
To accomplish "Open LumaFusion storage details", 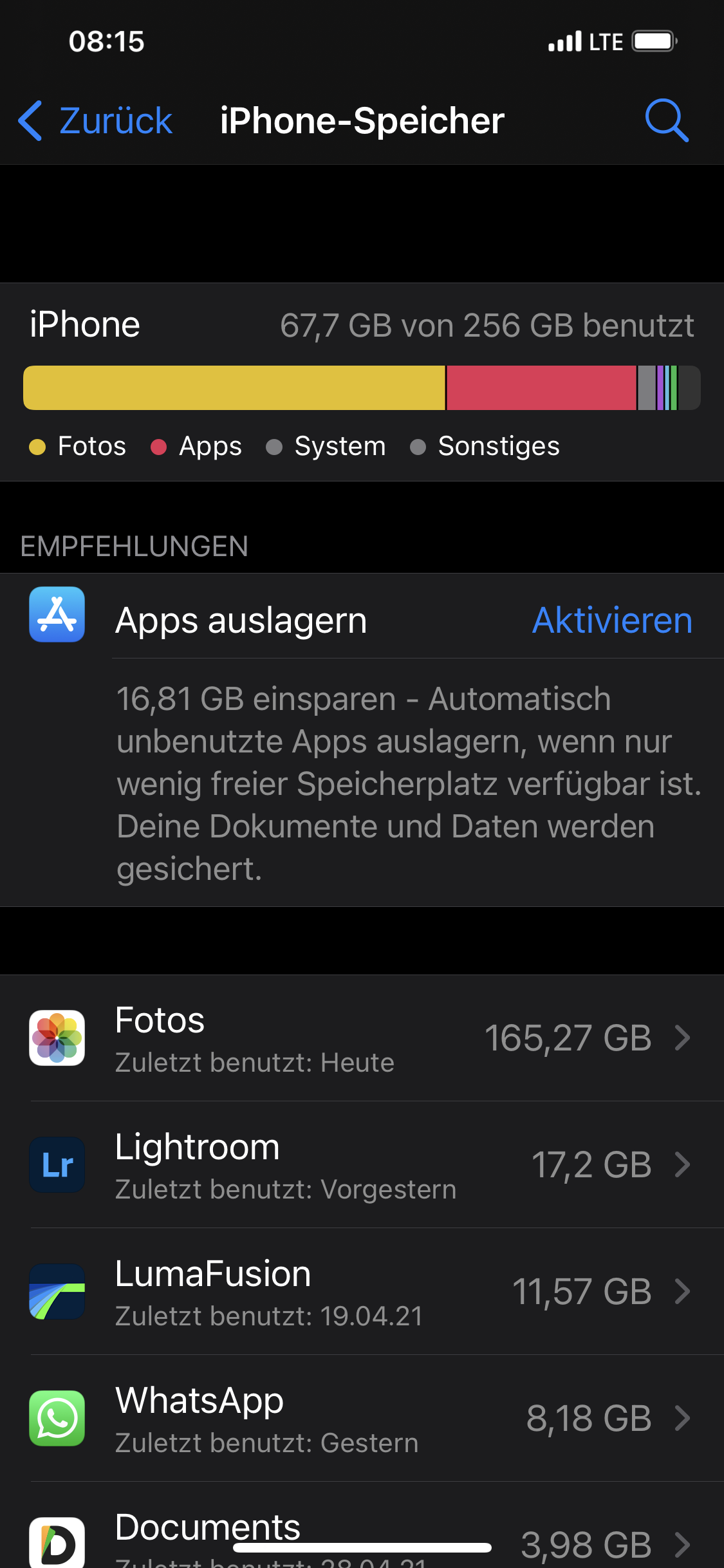I will click(362, 1291).
